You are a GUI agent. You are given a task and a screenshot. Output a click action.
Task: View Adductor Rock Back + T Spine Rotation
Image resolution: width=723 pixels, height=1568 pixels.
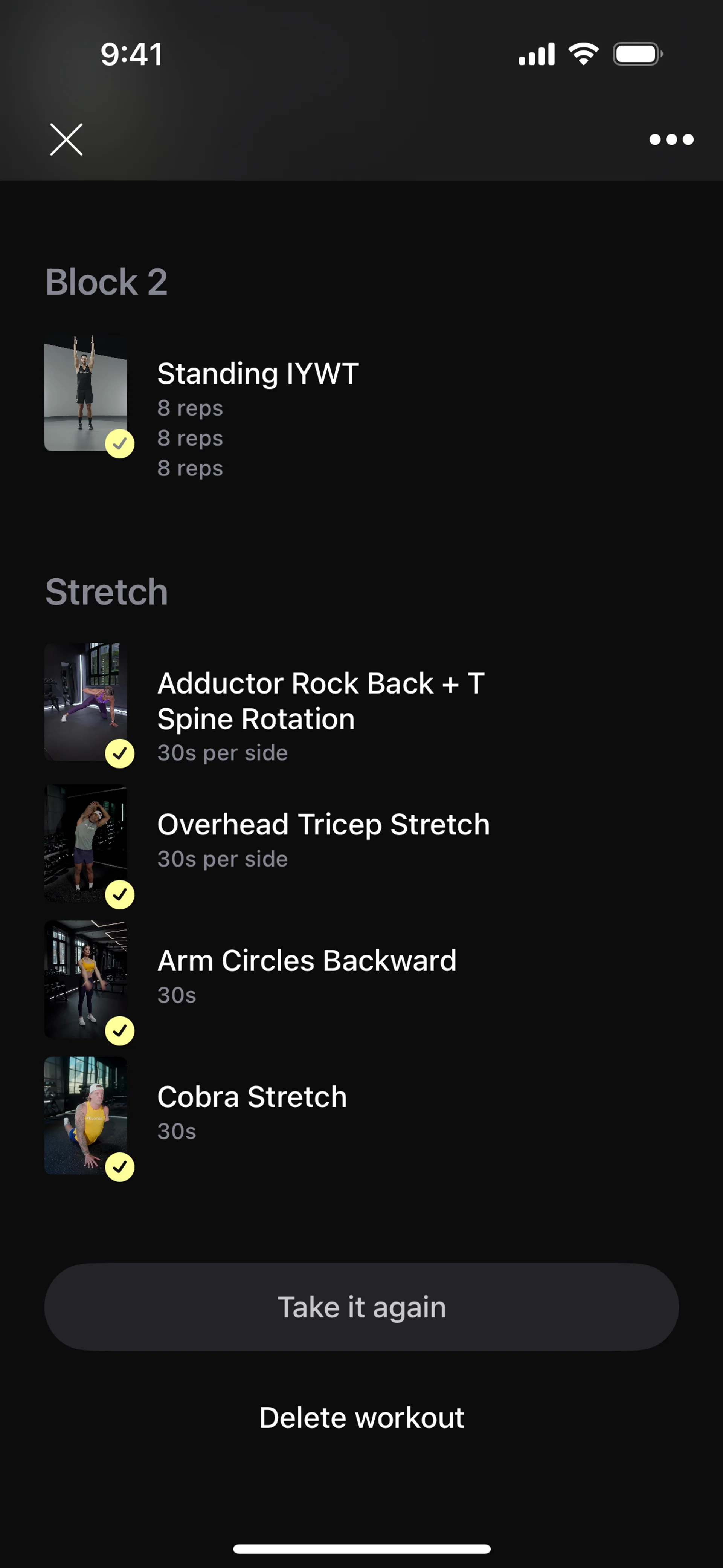pyautogui.click(x=321, y=701)
